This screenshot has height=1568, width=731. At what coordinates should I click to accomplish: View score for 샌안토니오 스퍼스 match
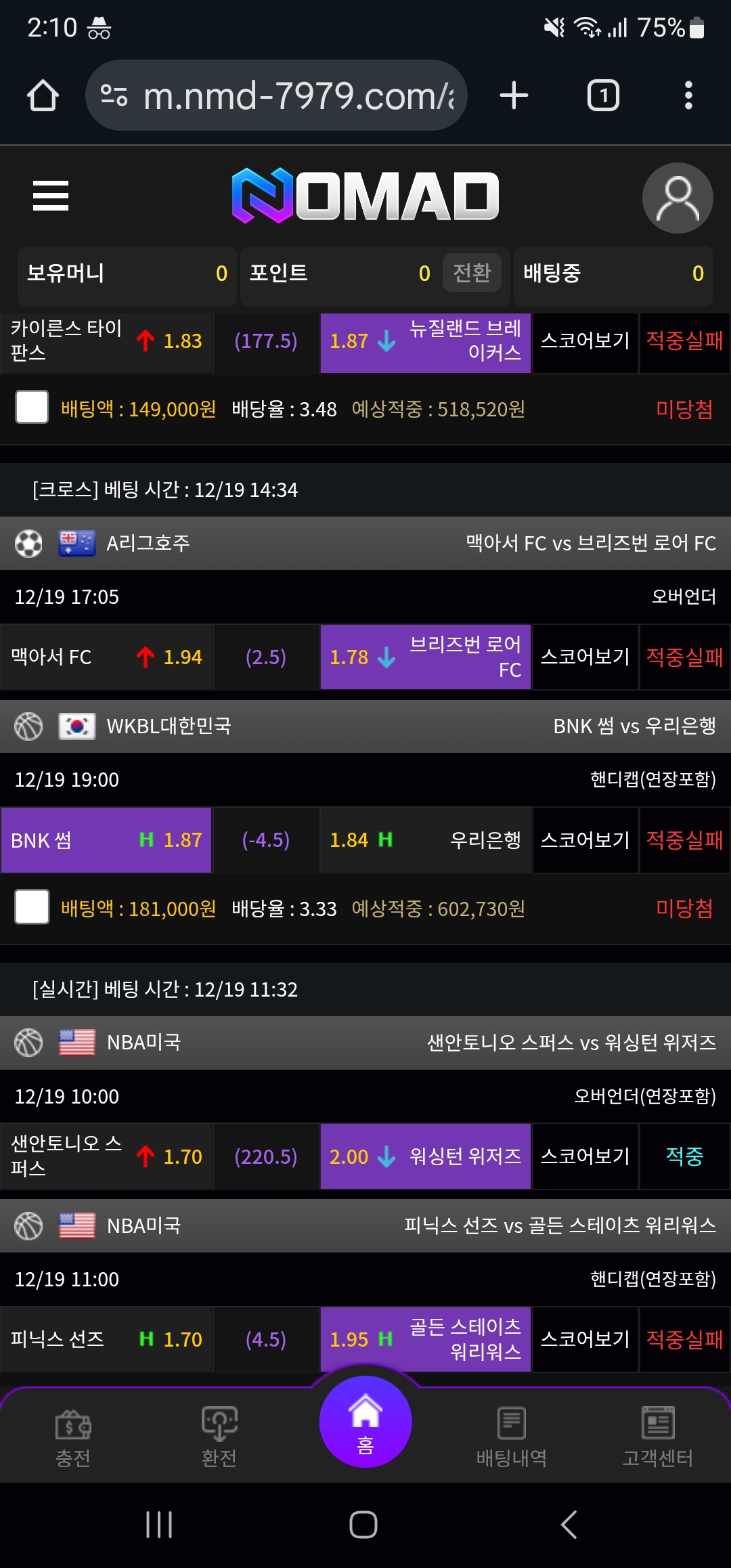tap(585, 1156)
